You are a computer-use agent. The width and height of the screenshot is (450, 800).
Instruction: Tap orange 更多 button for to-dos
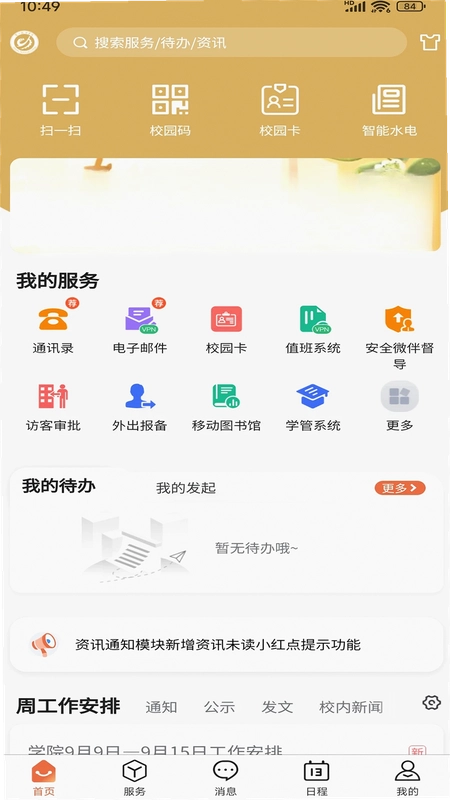point(400,488)
